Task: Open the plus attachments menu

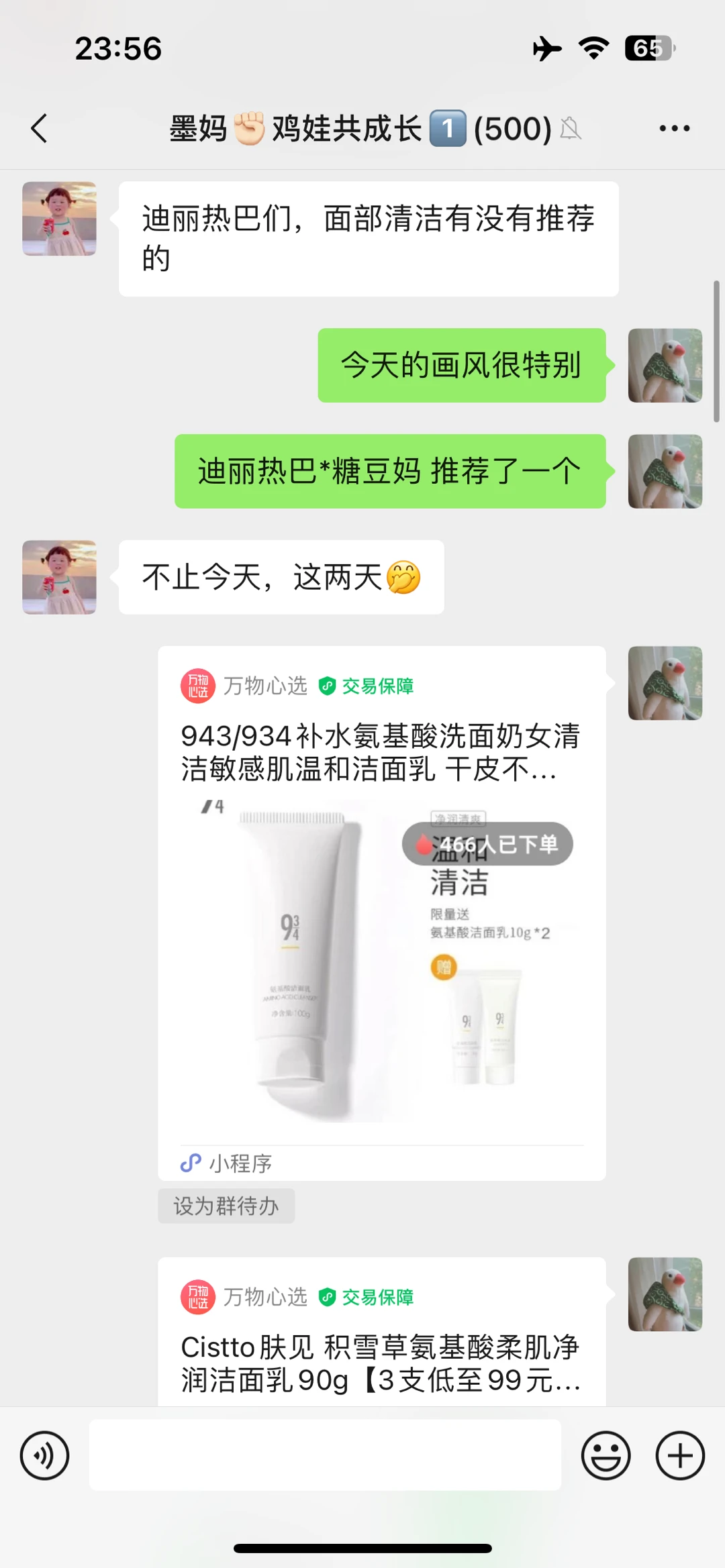Action: point(679,1455)
